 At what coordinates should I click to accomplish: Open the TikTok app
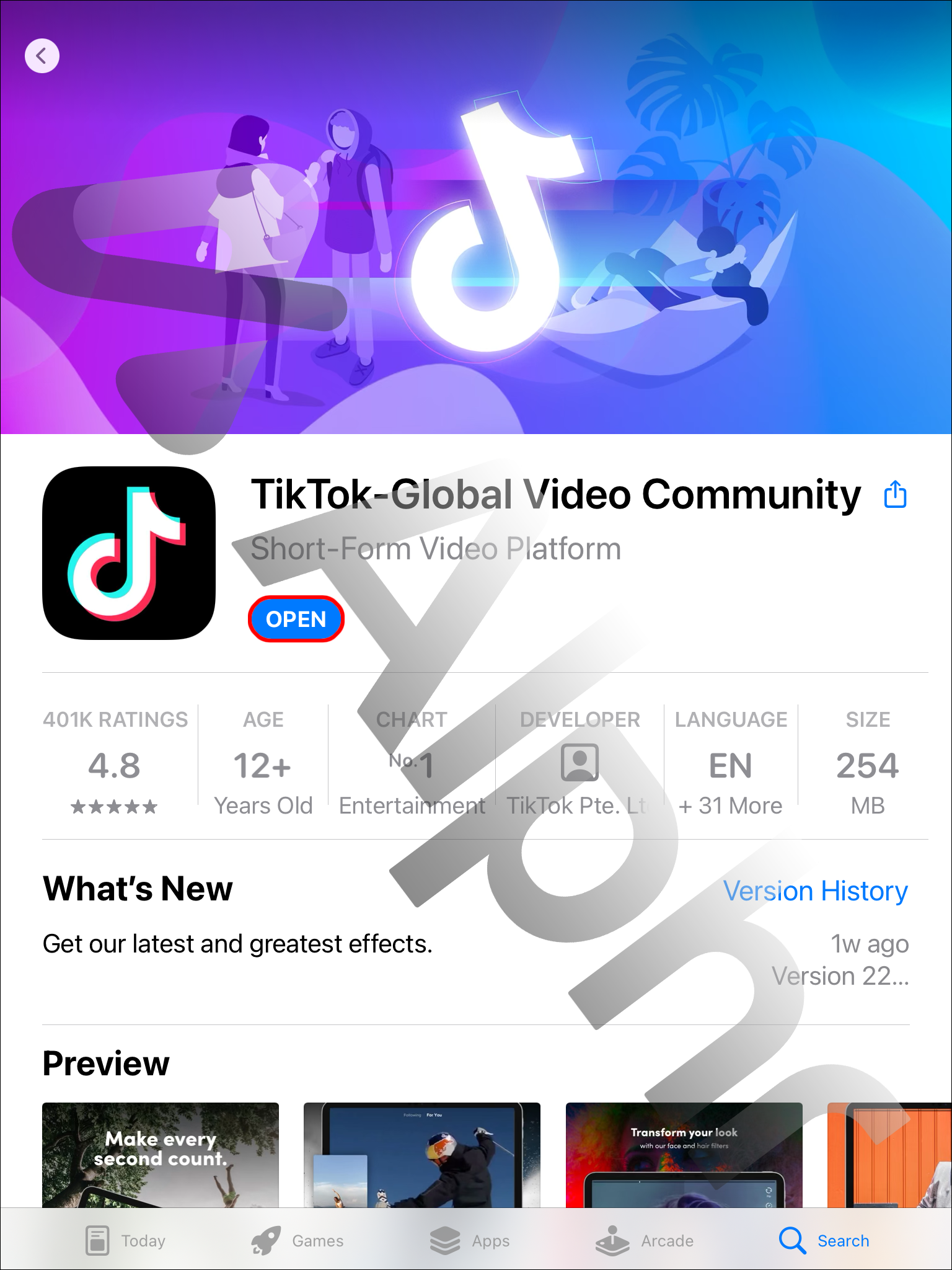click(x=296, y=619)
